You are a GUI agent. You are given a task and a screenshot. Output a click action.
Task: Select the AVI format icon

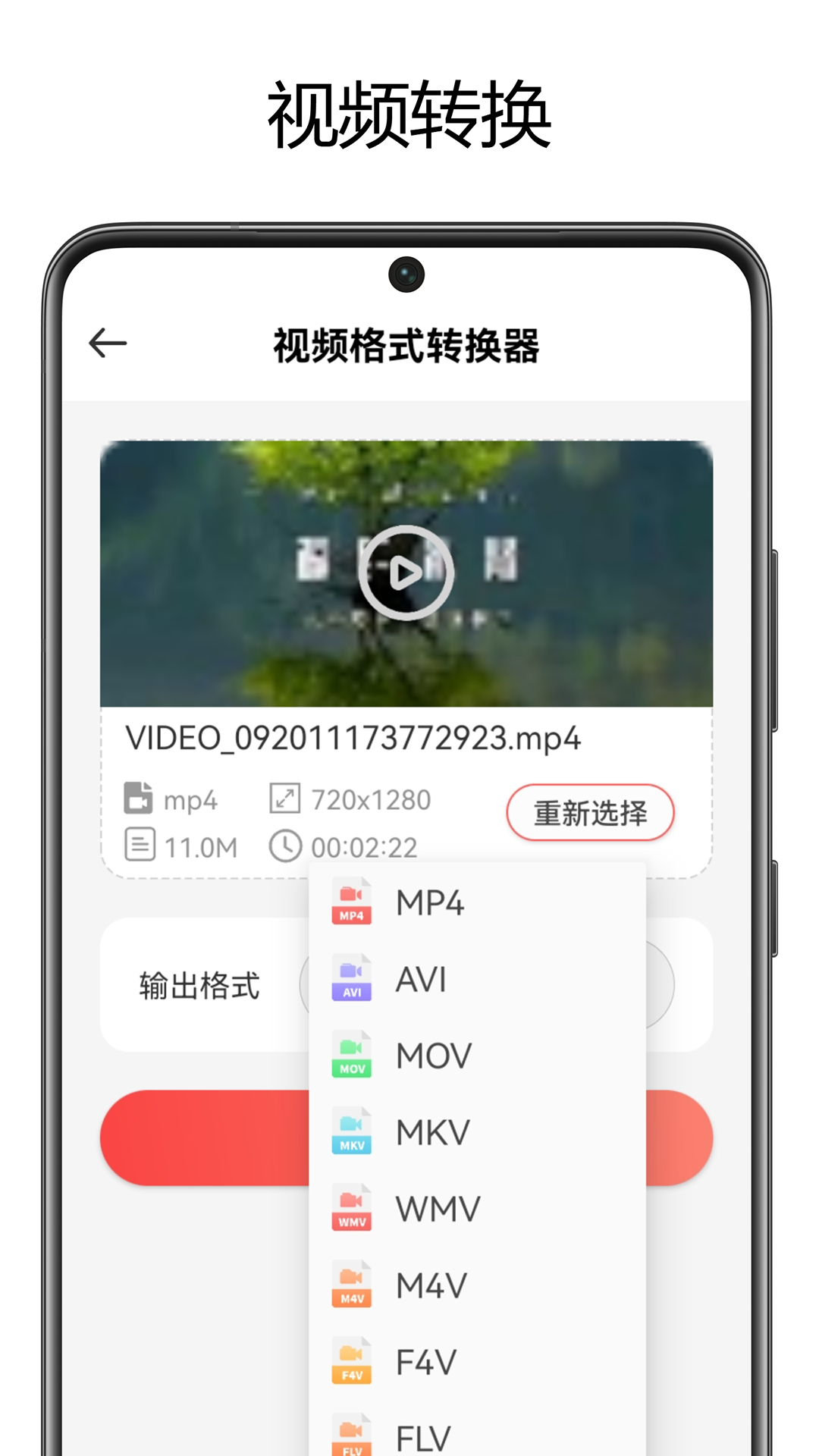pos(352,977)
